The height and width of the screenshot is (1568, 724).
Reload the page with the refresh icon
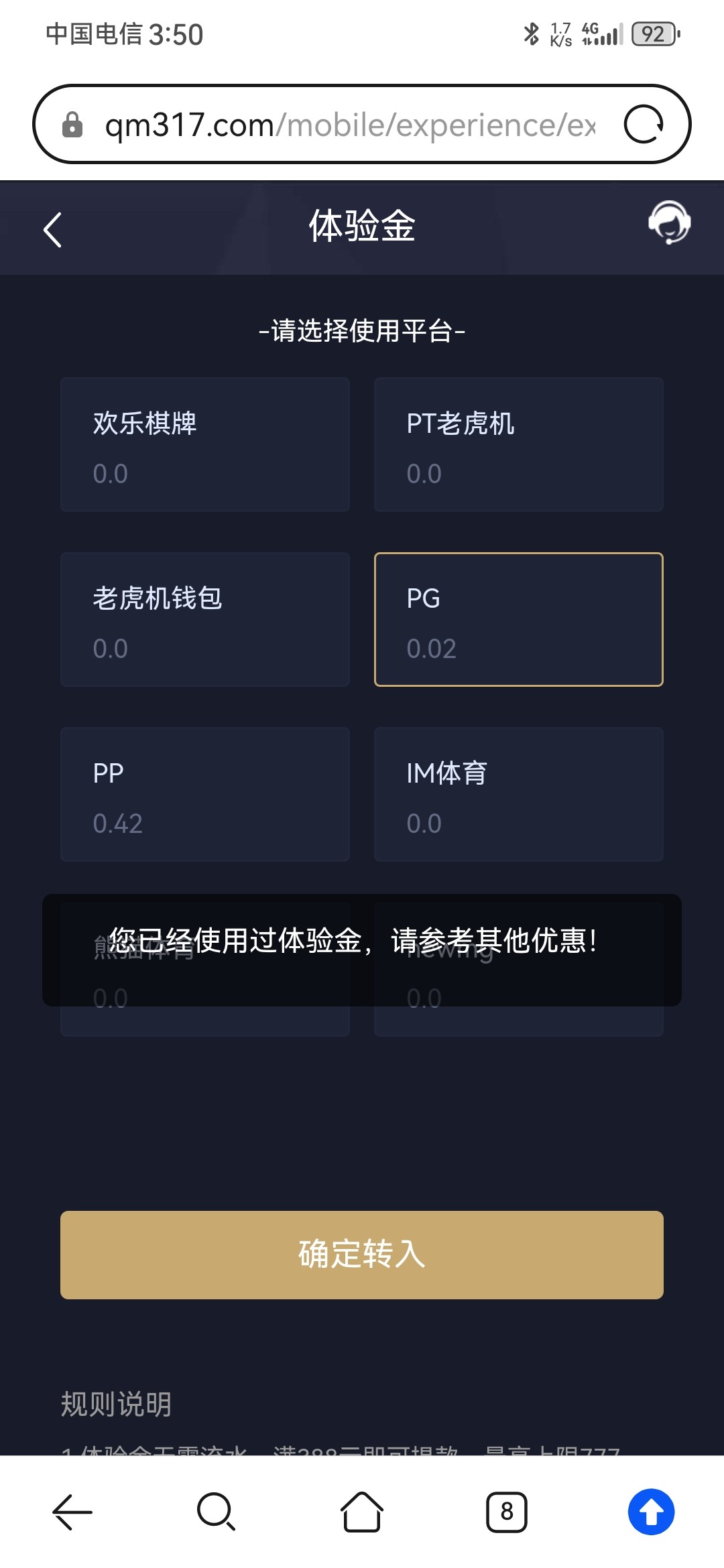tap(644, 125)
